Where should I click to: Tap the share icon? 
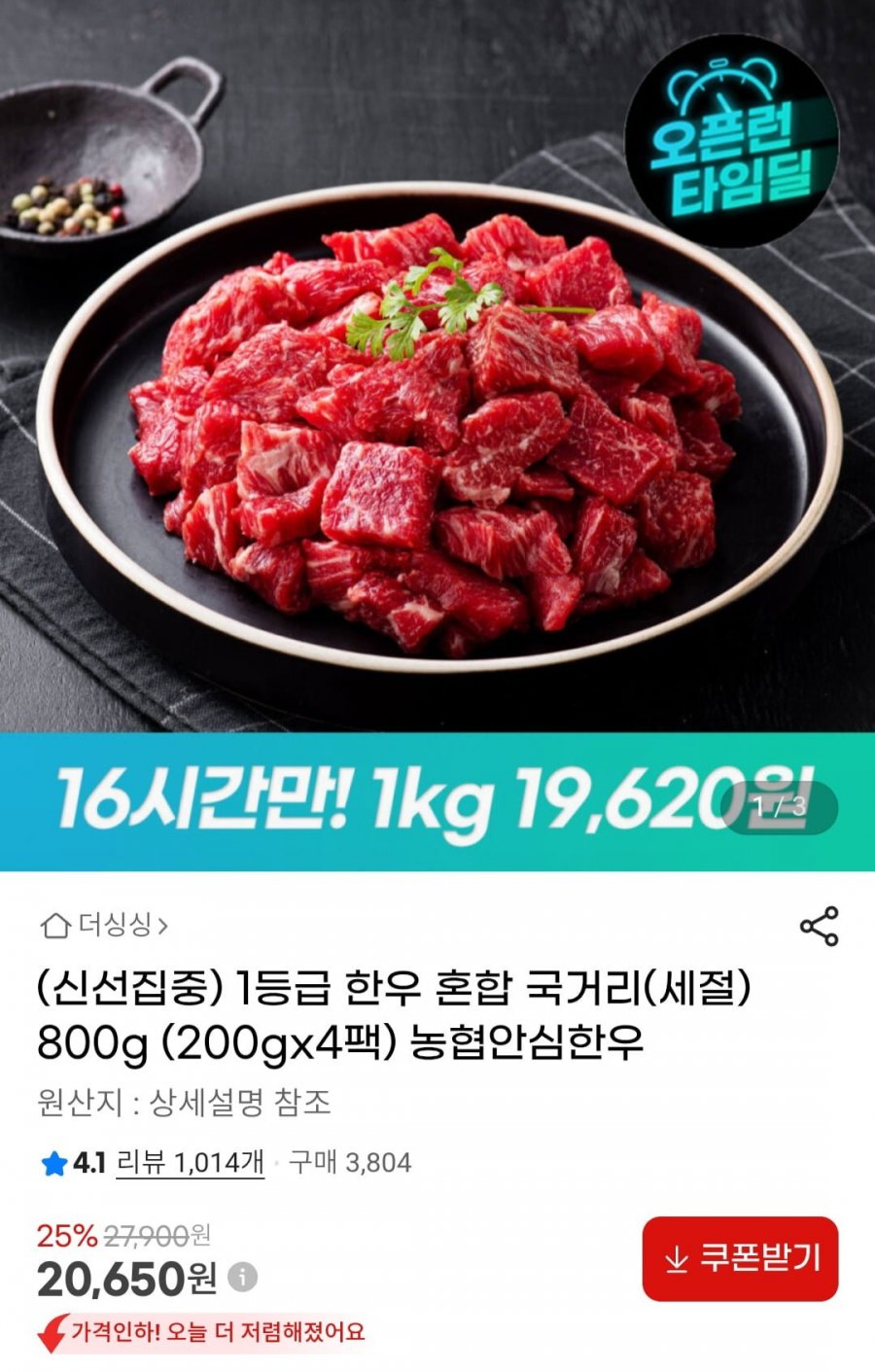click(x=820, y=927)
